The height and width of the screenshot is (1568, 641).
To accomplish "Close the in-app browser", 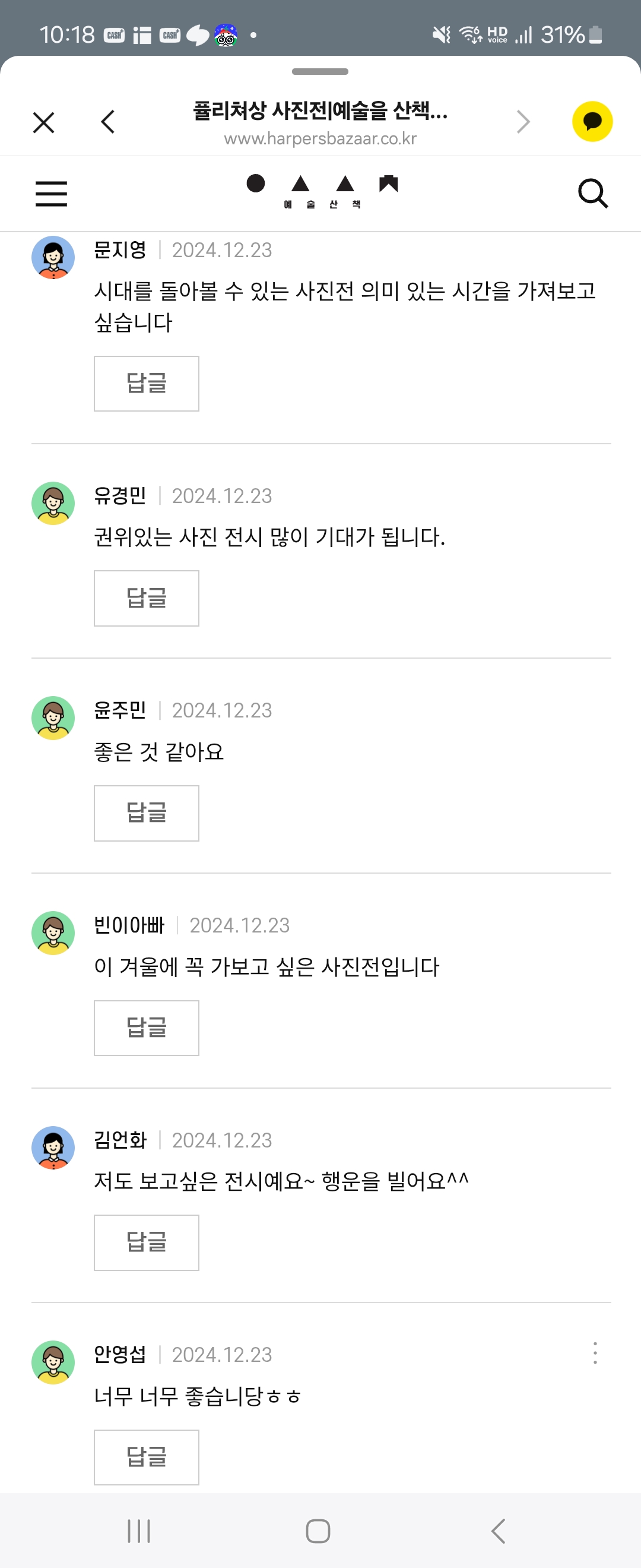I will click(43, 122).
